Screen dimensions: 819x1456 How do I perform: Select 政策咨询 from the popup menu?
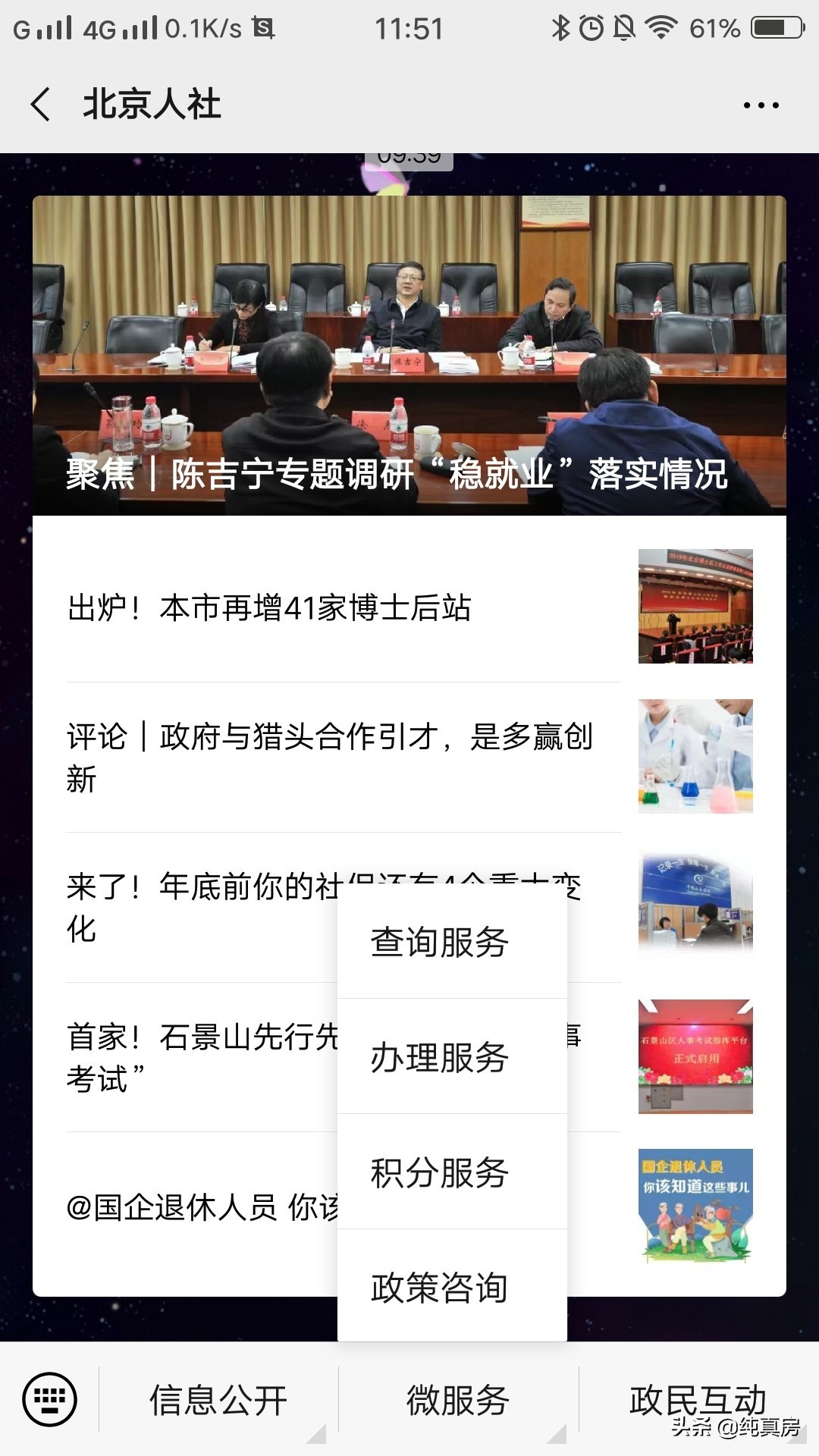pyautogui.click(x=440, y=1285)
